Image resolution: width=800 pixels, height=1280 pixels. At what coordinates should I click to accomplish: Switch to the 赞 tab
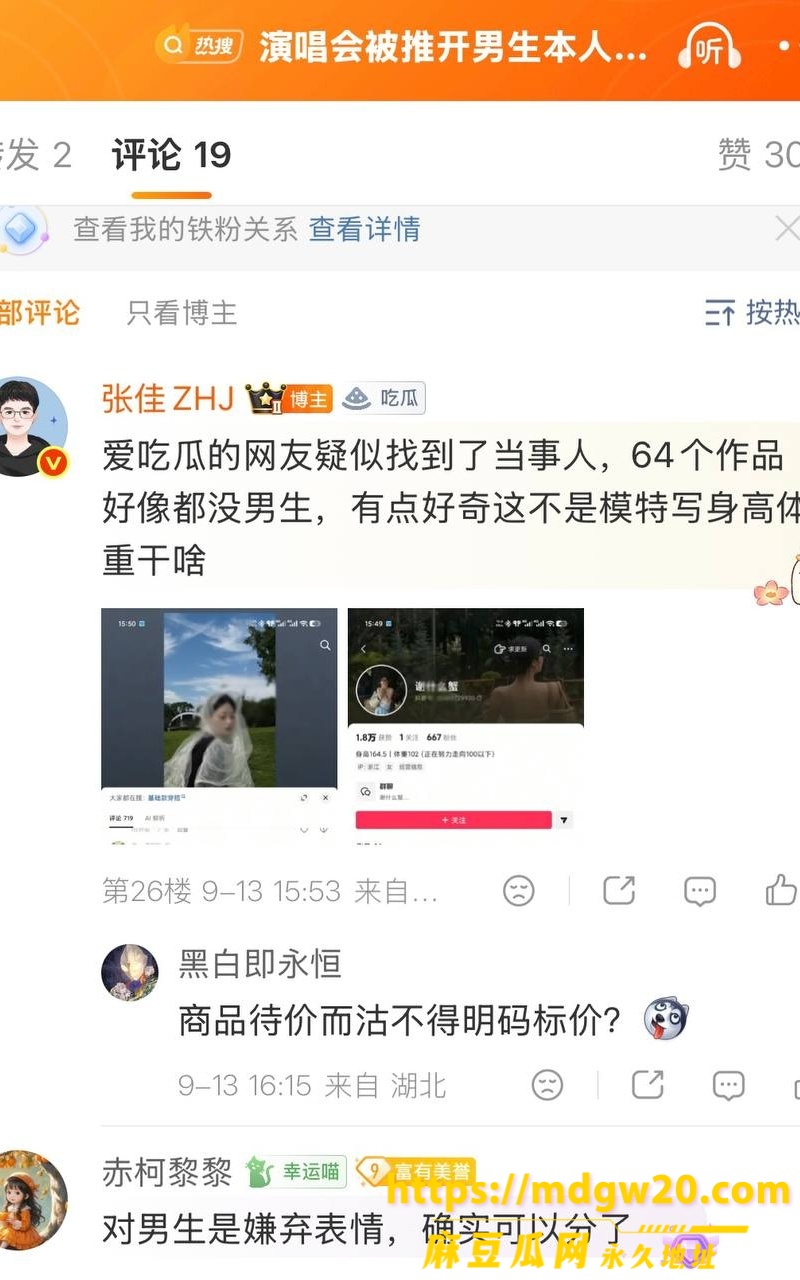click(758, 155)
